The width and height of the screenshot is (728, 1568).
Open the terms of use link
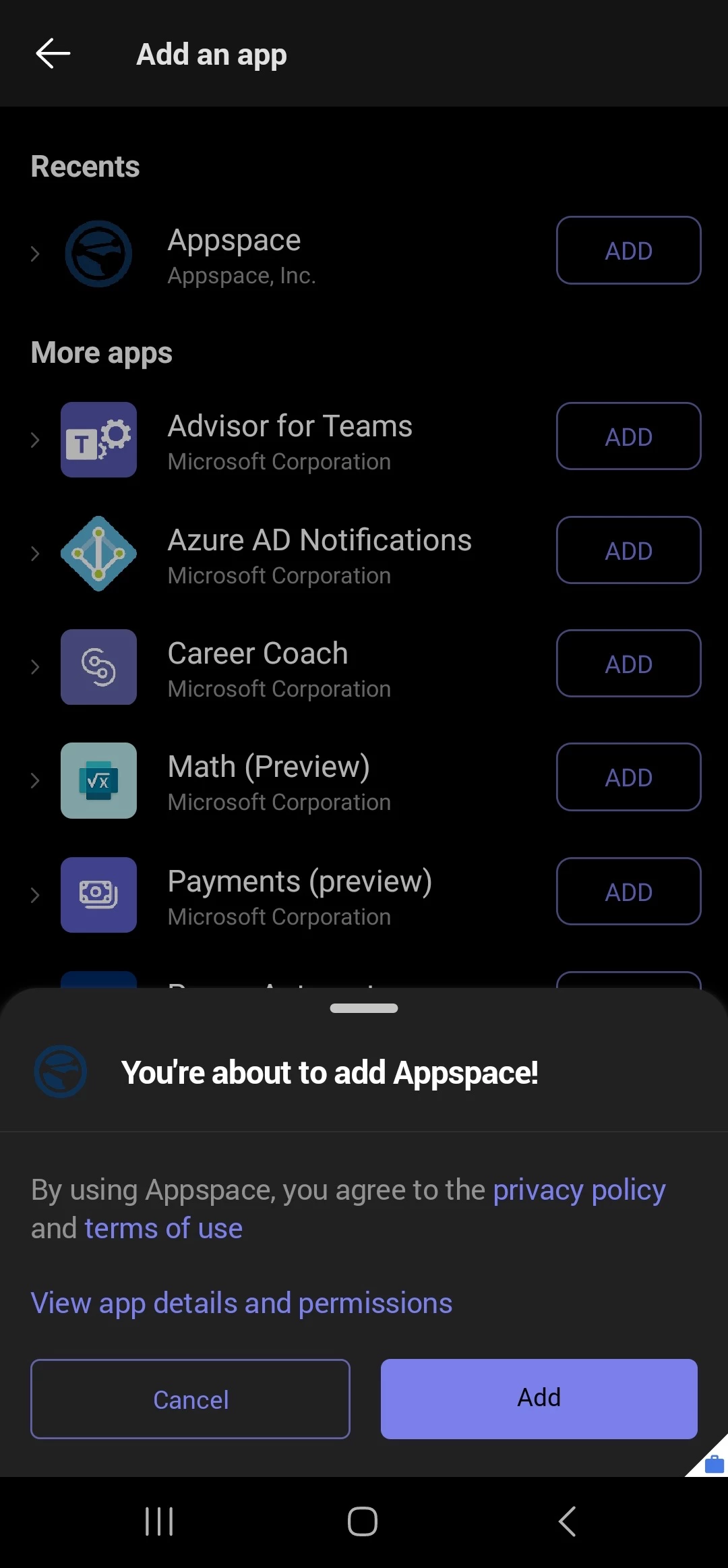pos(163,1229)
